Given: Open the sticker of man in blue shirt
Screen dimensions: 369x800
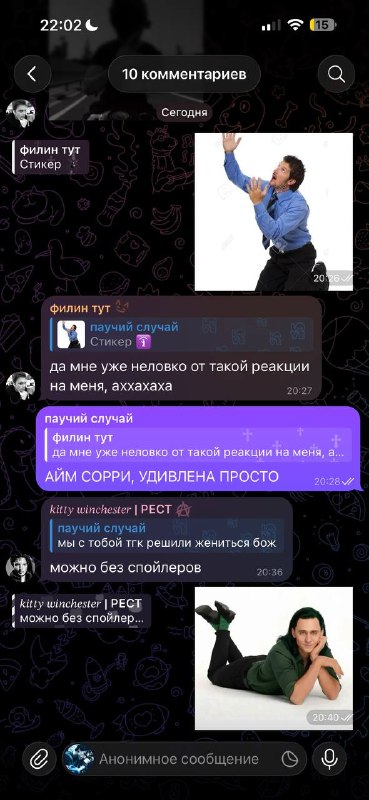Looking at the screenshot, I should coord(274,212).
